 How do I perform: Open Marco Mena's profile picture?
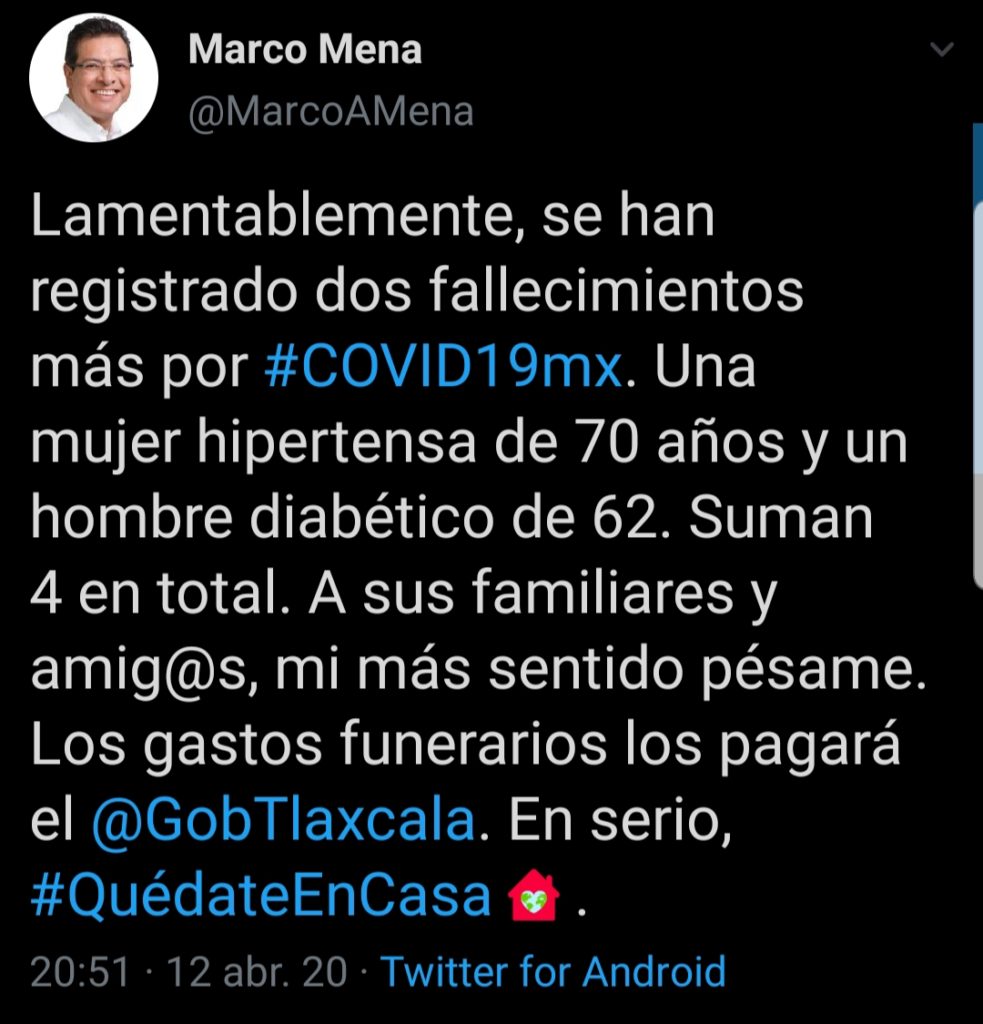click(x=93, y=78)
